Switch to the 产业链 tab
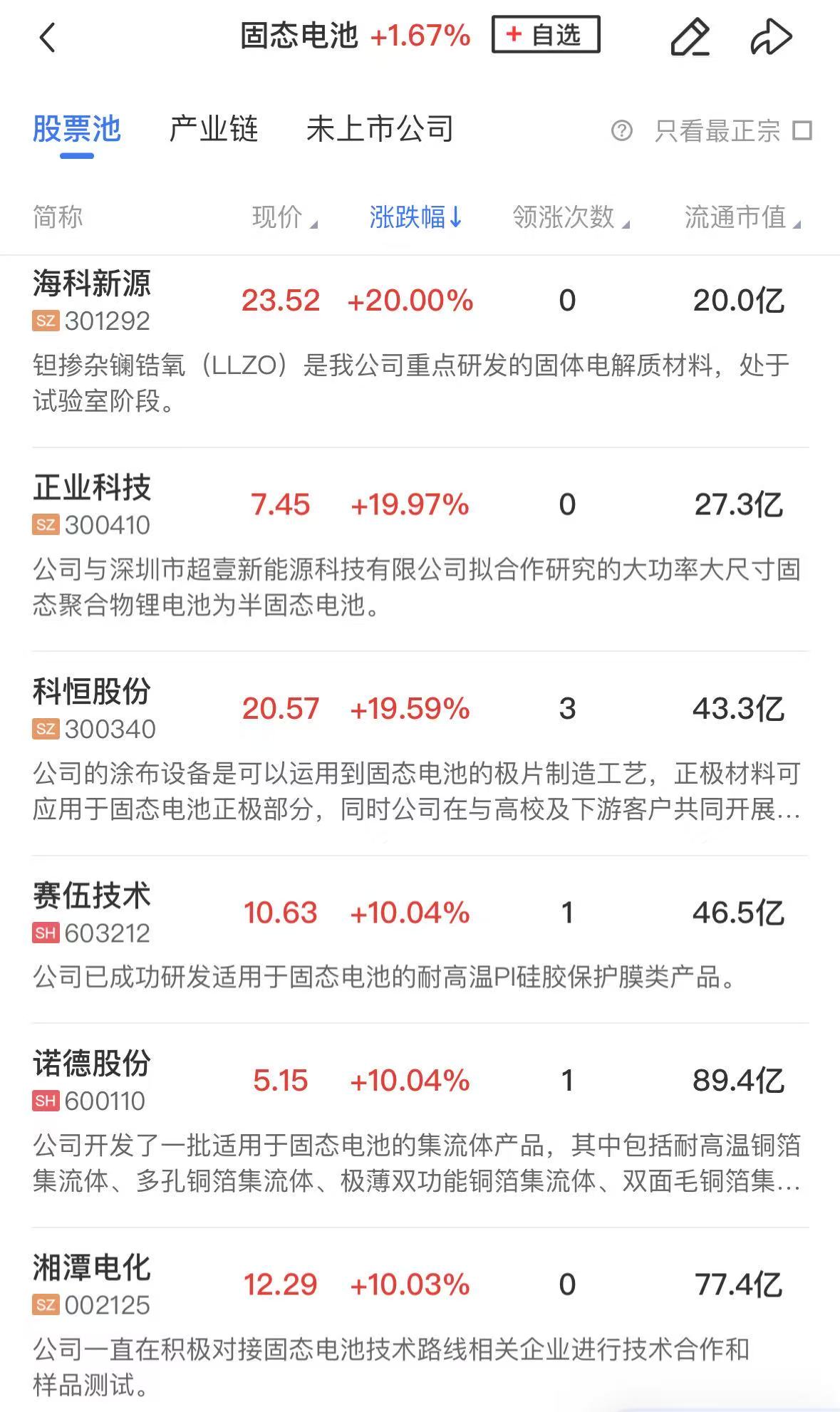The width and height of the screenshot is (840, 1412). tap(214, 130)
